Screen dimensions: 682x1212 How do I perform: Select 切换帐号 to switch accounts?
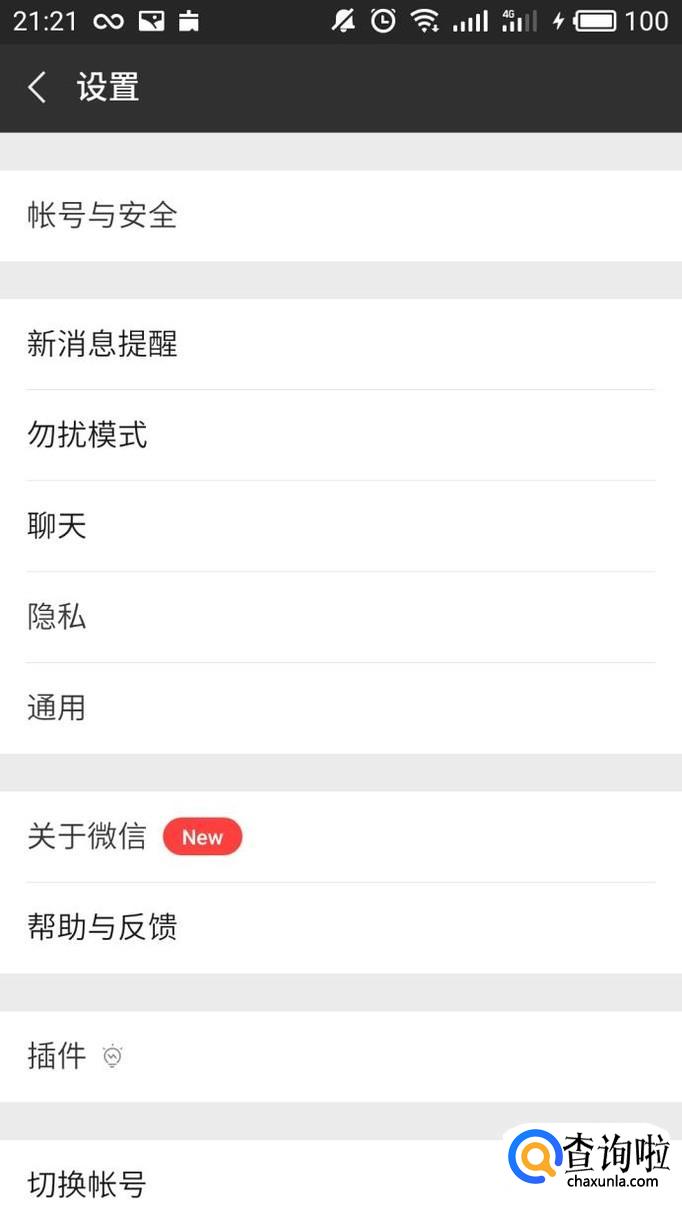tap(250, 1184)
